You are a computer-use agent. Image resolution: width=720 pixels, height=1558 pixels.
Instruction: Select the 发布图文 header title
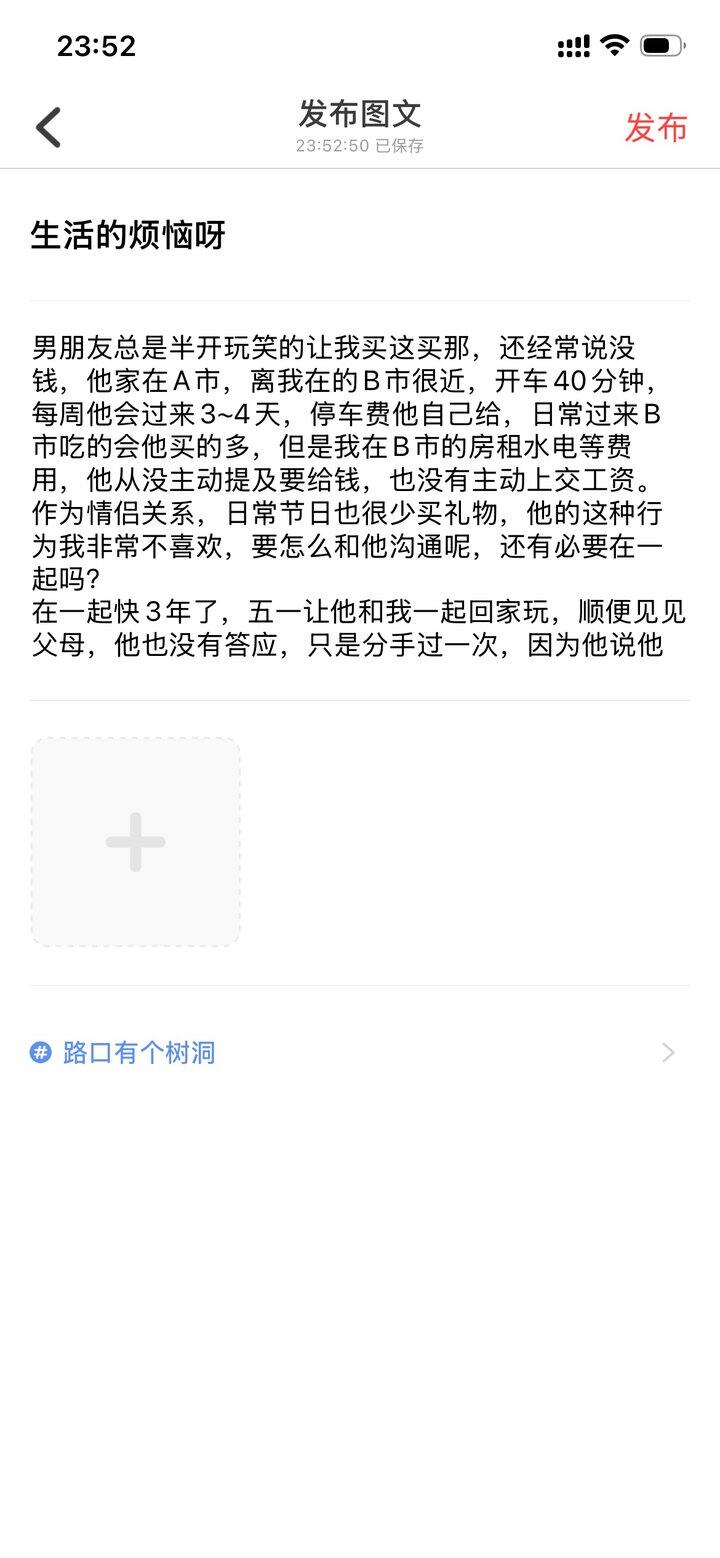(358, 113)
